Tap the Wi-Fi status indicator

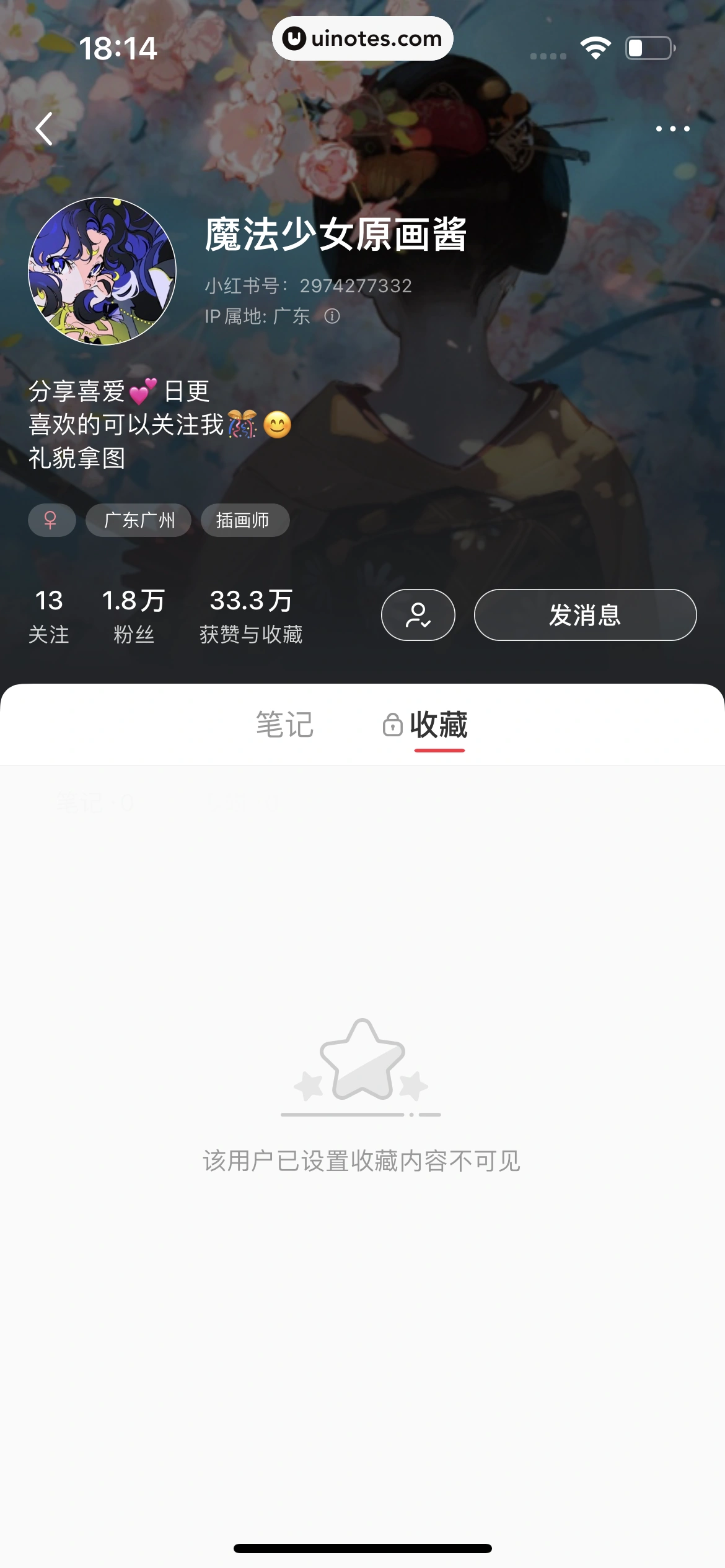(x=597, y=48)
